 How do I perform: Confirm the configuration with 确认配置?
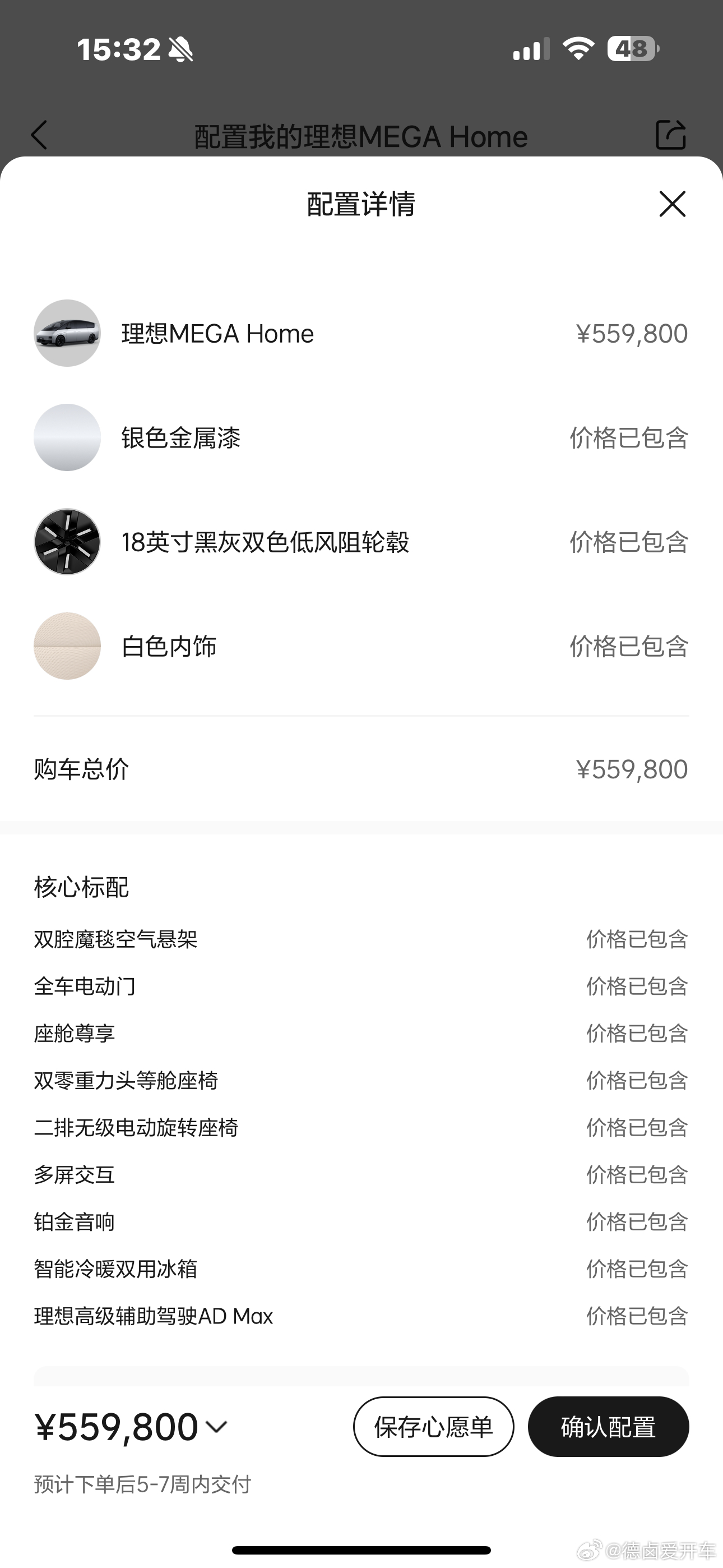pyautogui.click(x=609, y=1427)
